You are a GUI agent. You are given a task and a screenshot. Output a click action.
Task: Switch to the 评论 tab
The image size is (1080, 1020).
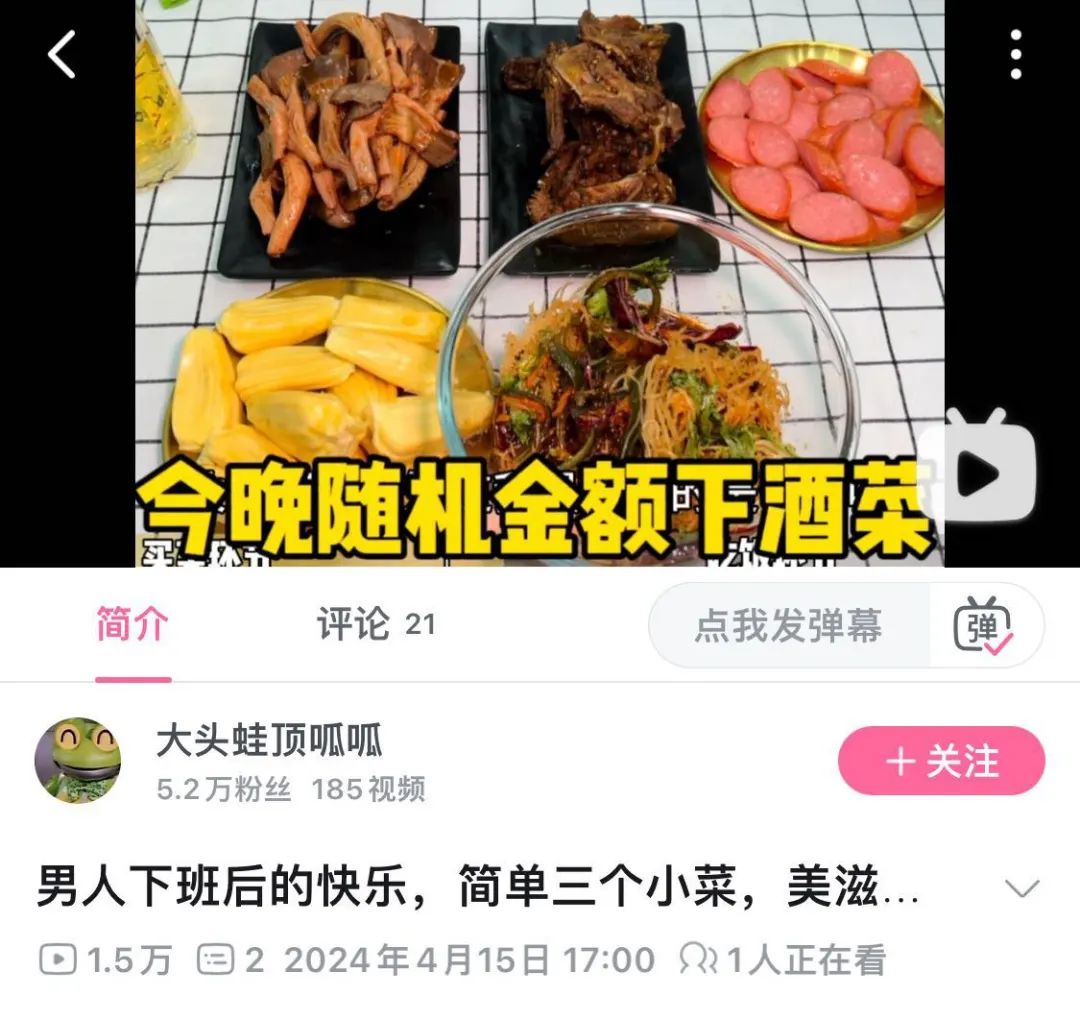(375, 626)
